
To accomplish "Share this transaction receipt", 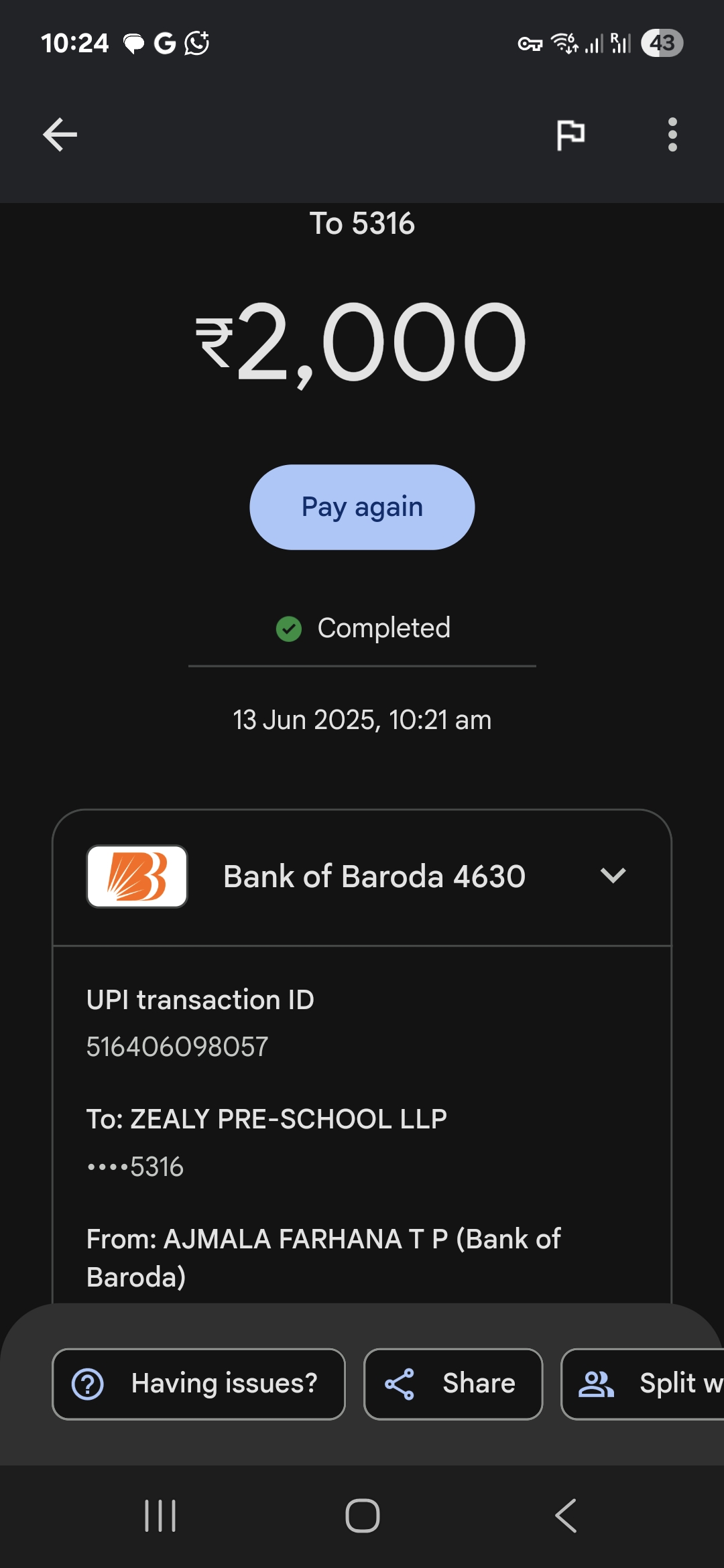I will coord(452,1384).
